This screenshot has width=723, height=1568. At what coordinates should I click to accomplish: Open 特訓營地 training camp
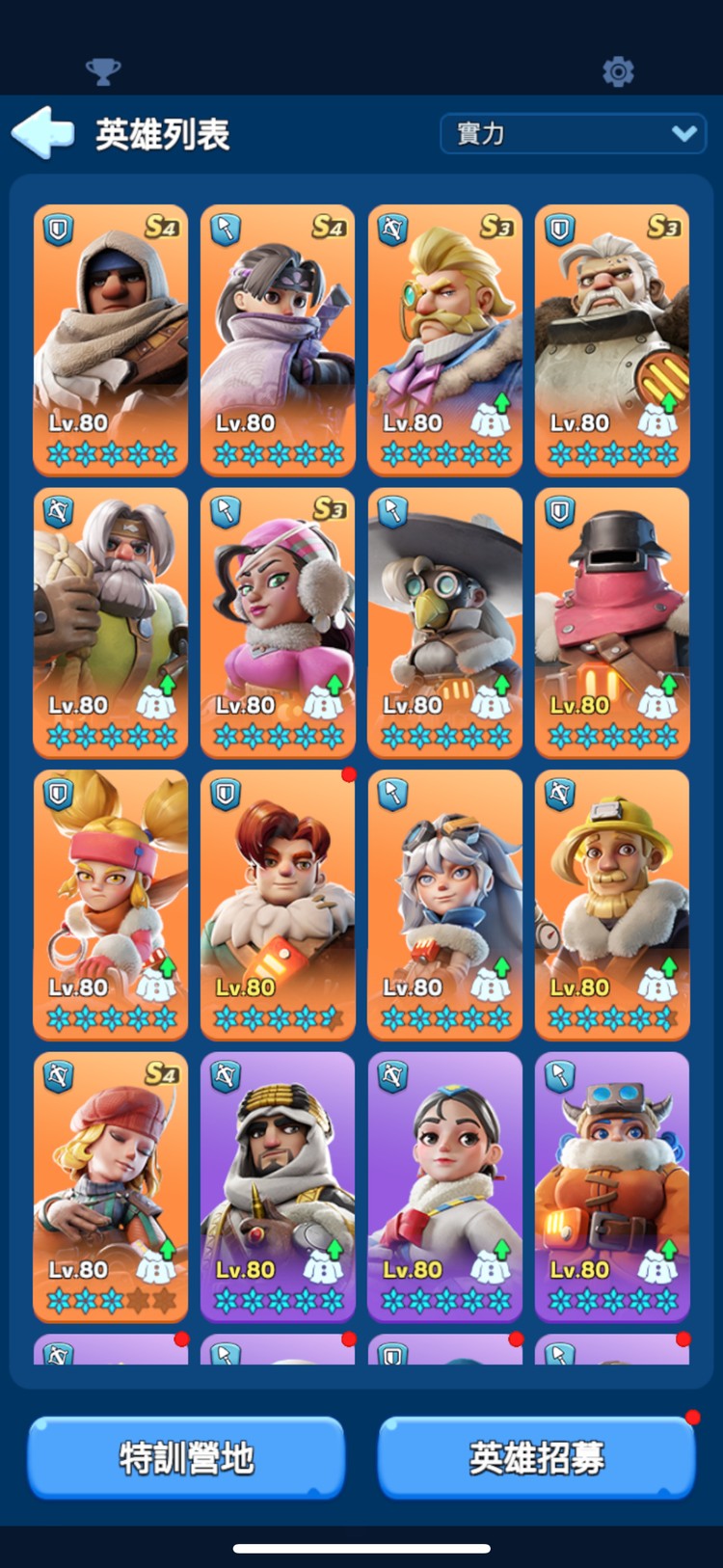(x=186, y=1457)
